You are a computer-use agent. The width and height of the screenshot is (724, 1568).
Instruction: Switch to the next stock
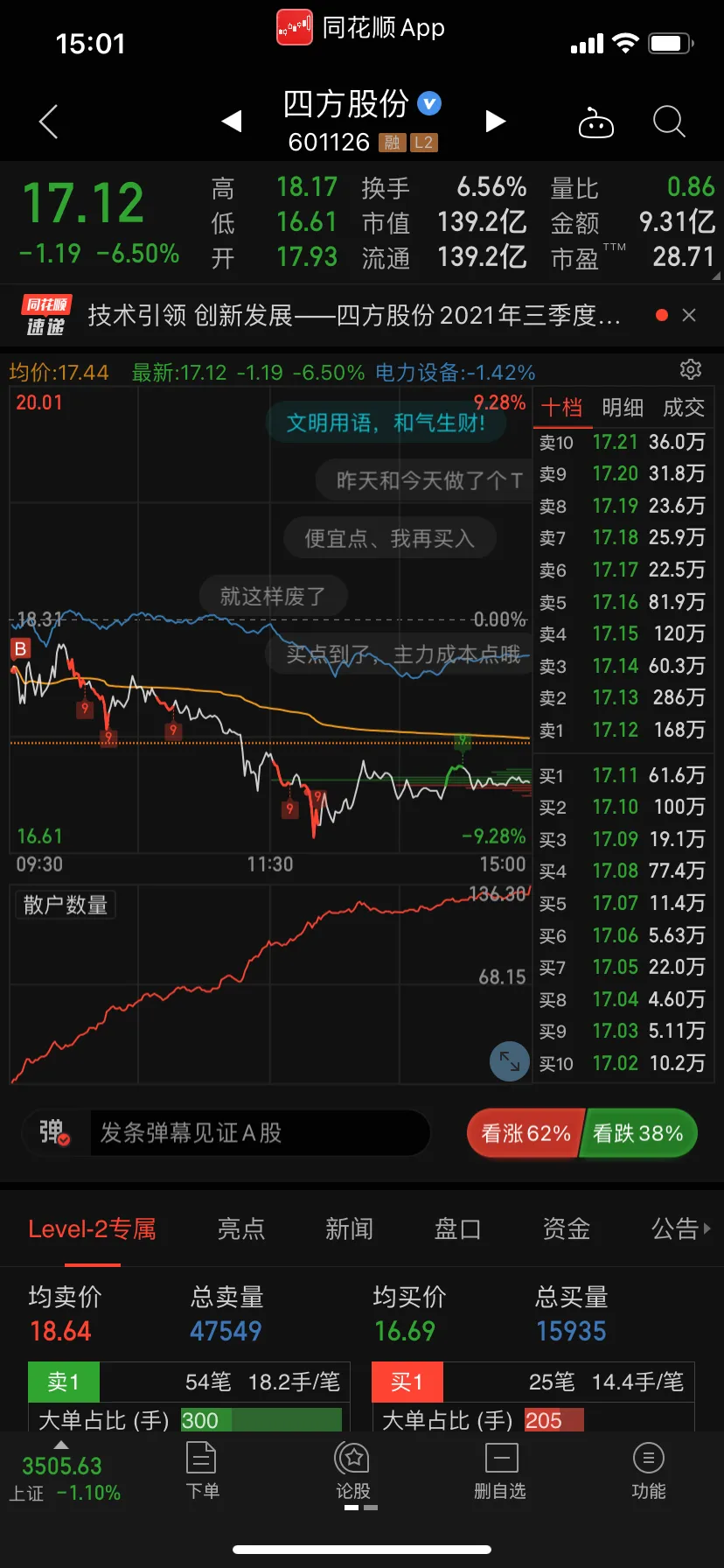click(495, 121)
